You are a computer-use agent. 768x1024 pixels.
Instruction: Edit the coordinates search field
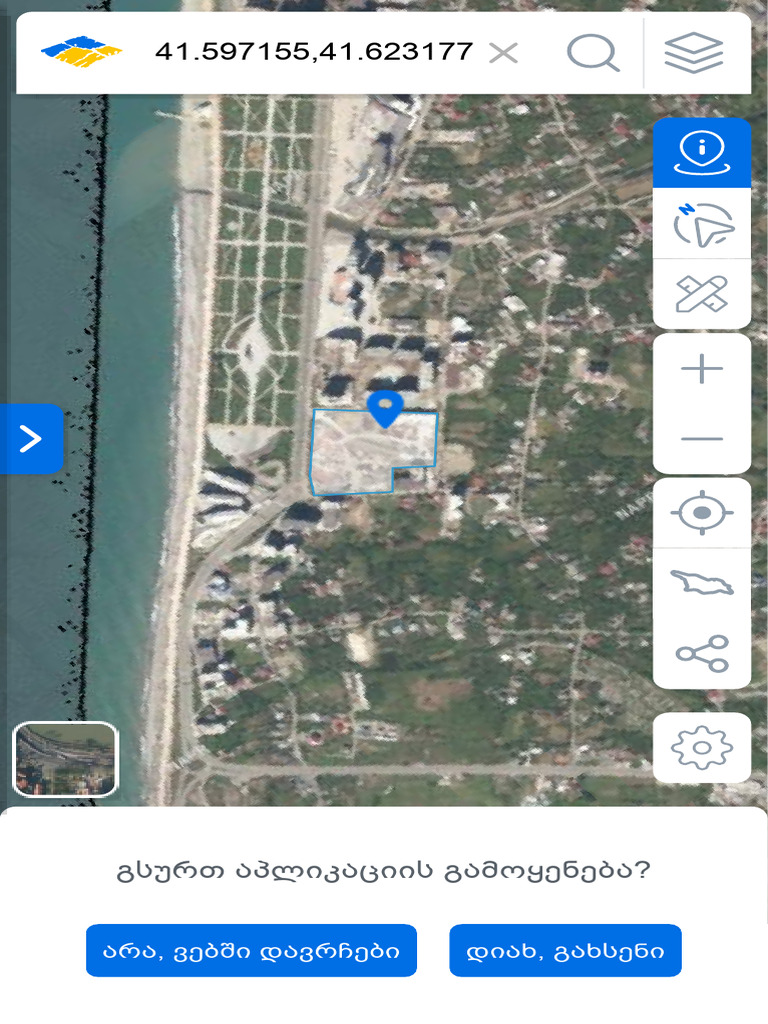point(313,53)
